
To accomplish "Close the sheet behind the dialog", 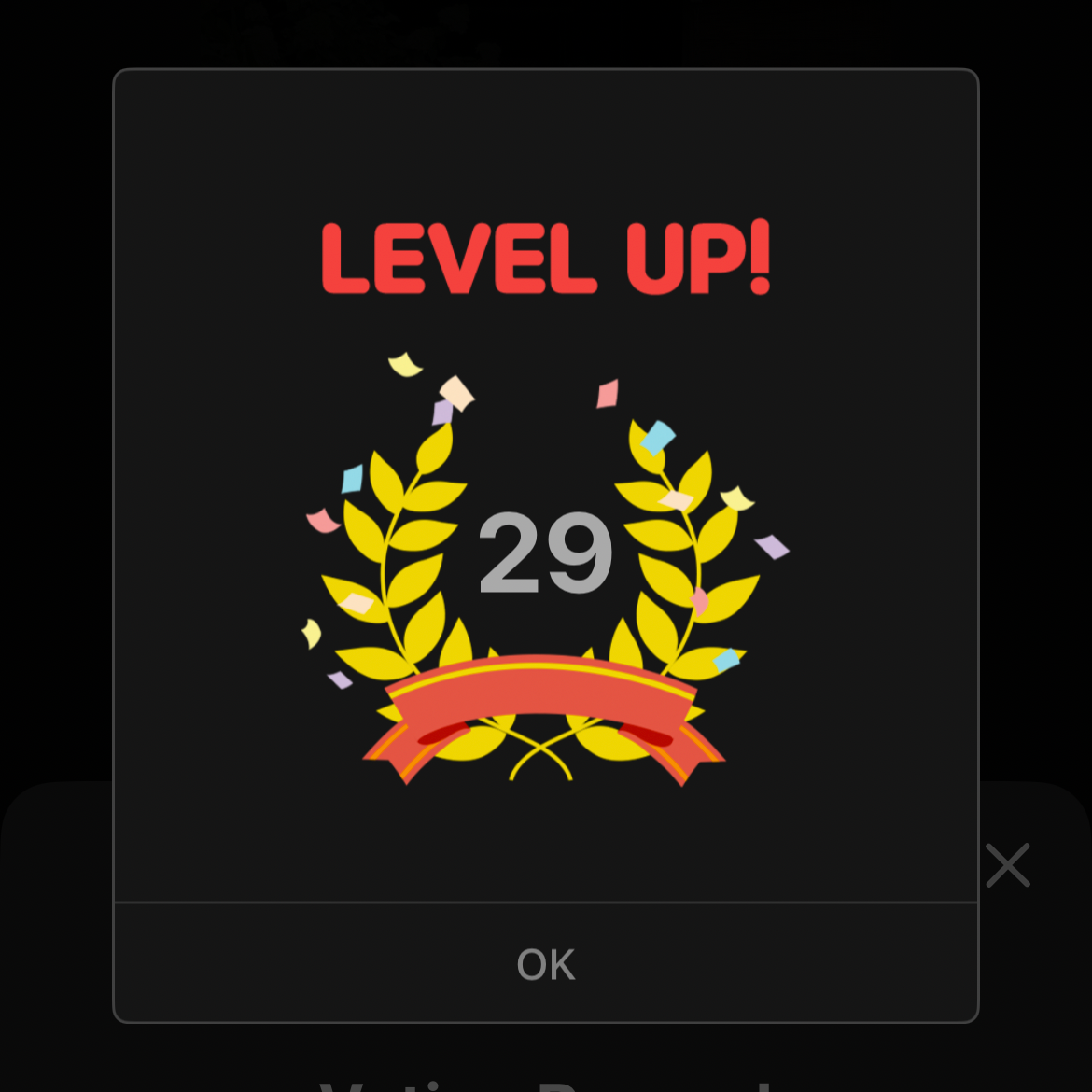I will coord(1008,865).
